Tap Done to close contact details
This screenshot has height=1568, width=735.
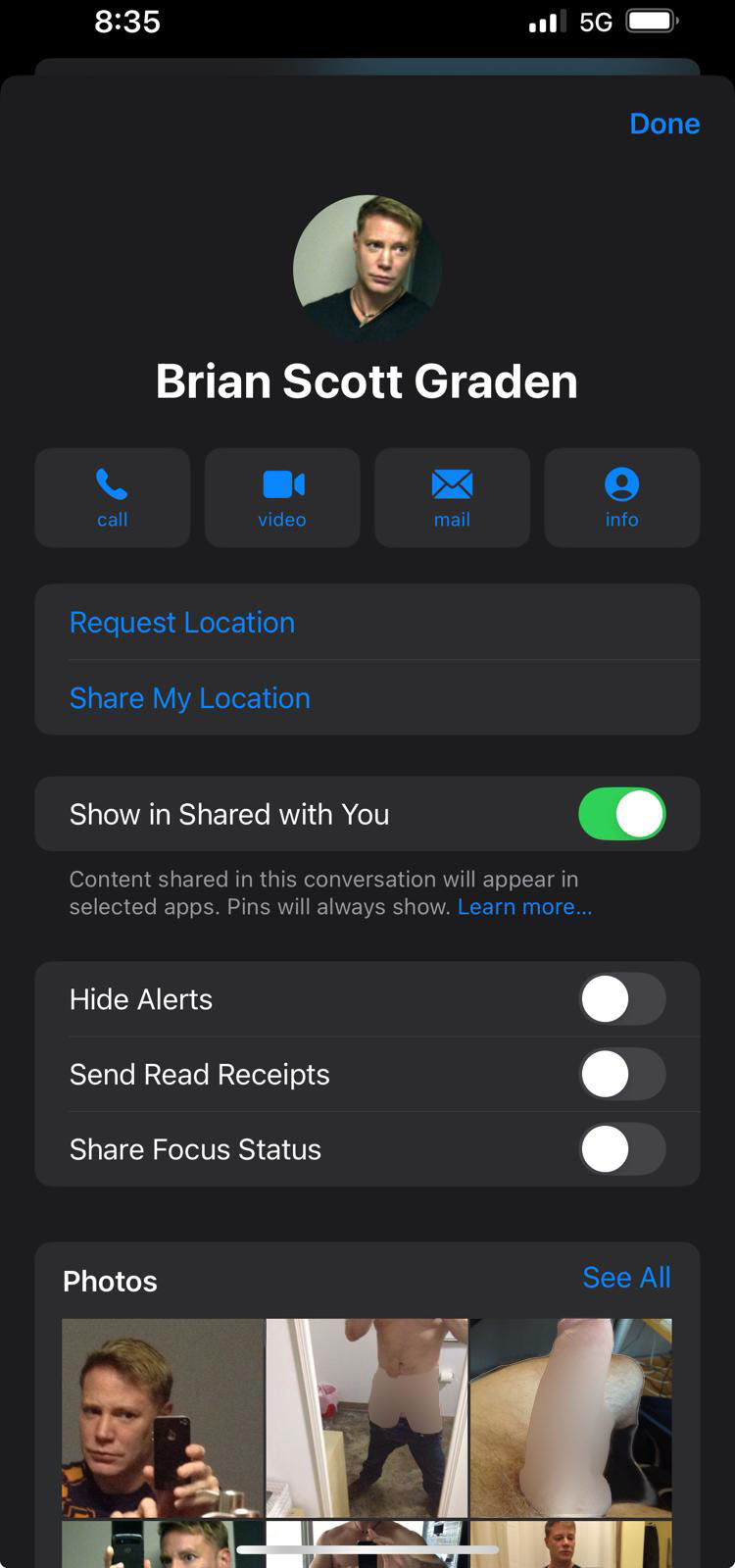tap(663, 124)
